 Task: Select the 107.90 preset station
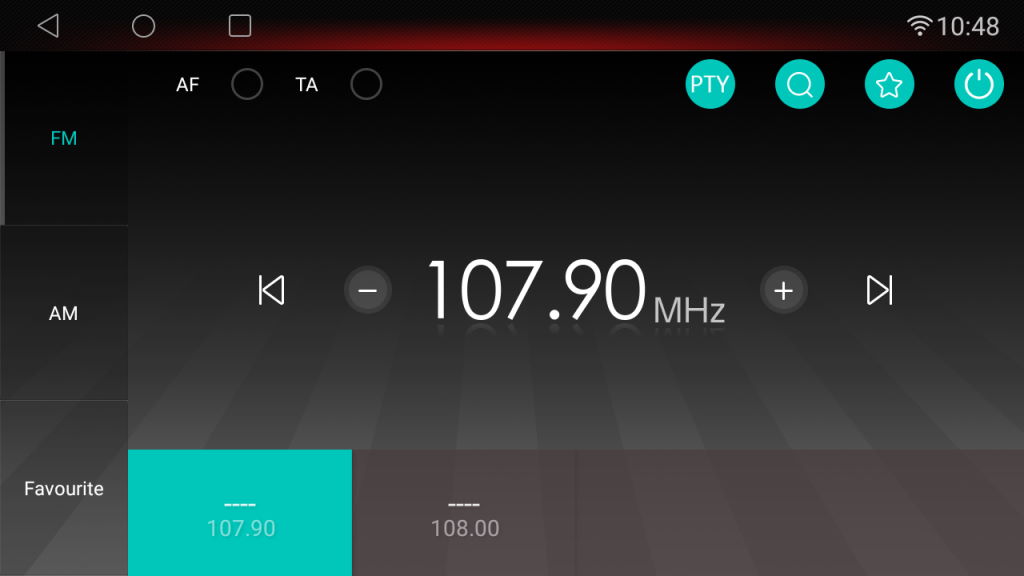(240, 513)
